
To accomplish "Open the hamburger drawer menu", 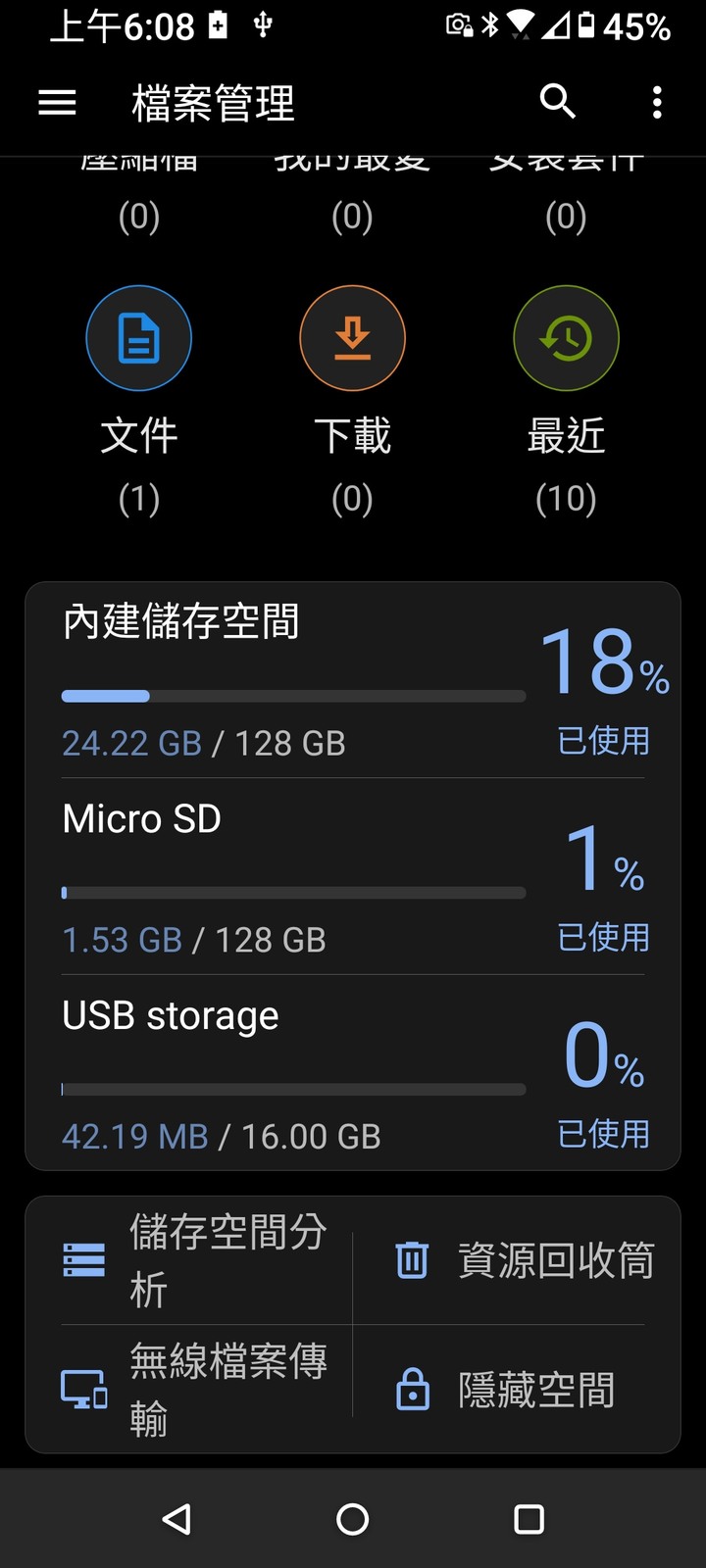I will tap(57, 102).
